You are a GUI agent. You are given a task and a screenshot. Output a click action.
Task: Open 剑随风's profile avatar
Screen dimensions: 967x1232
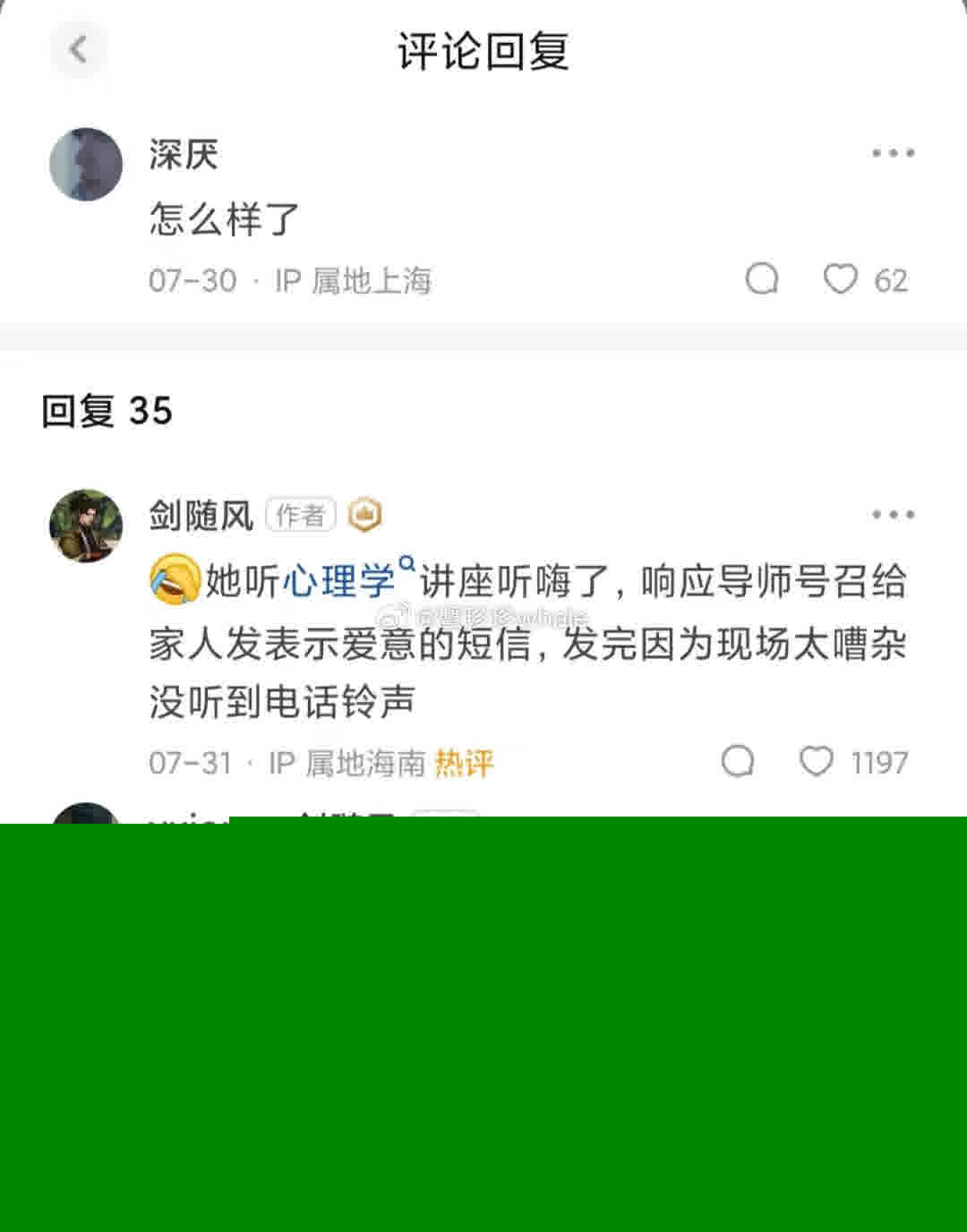pyautogui.click(x=86, y=526)
